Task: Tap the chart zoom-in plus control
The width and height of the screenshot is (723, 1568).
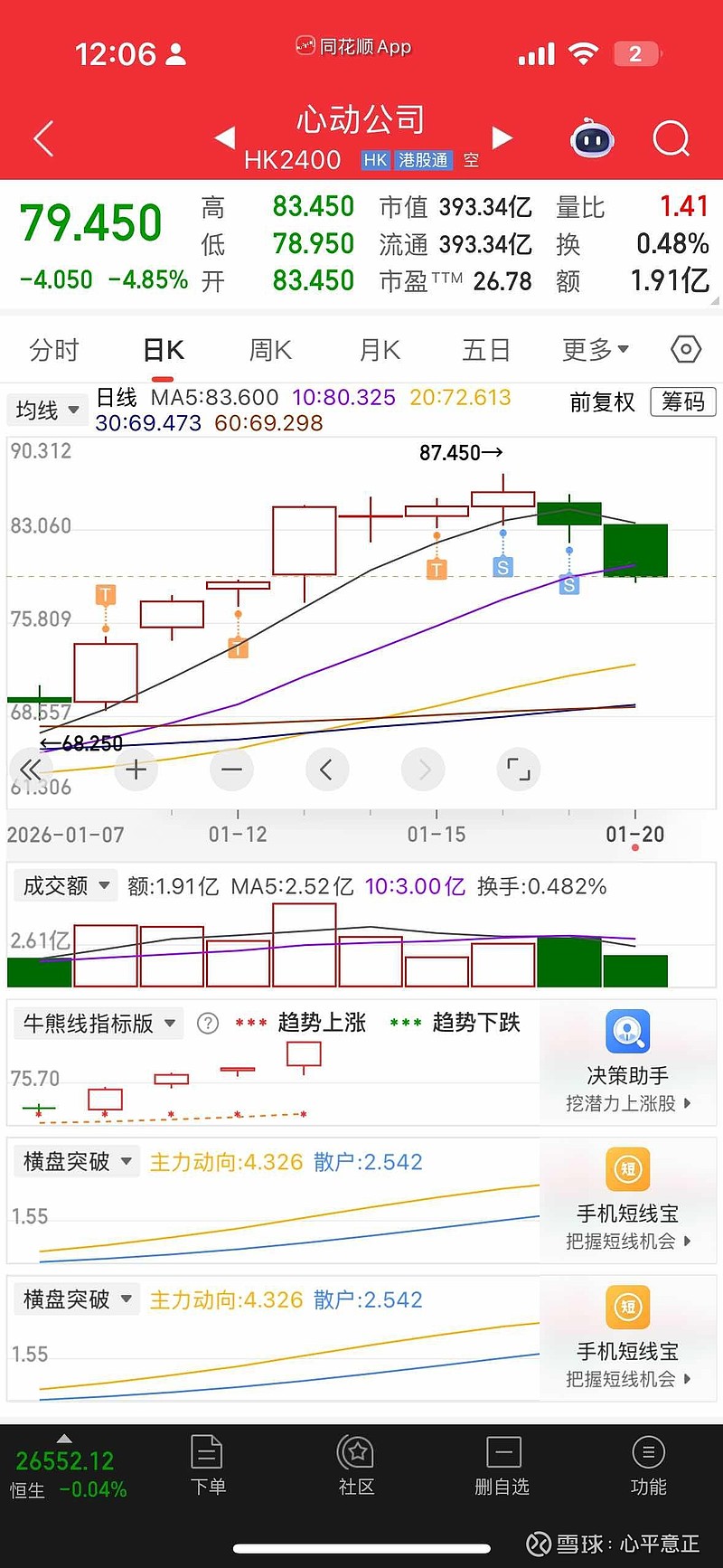Action: pyautogui.click(x=136, y=770)
